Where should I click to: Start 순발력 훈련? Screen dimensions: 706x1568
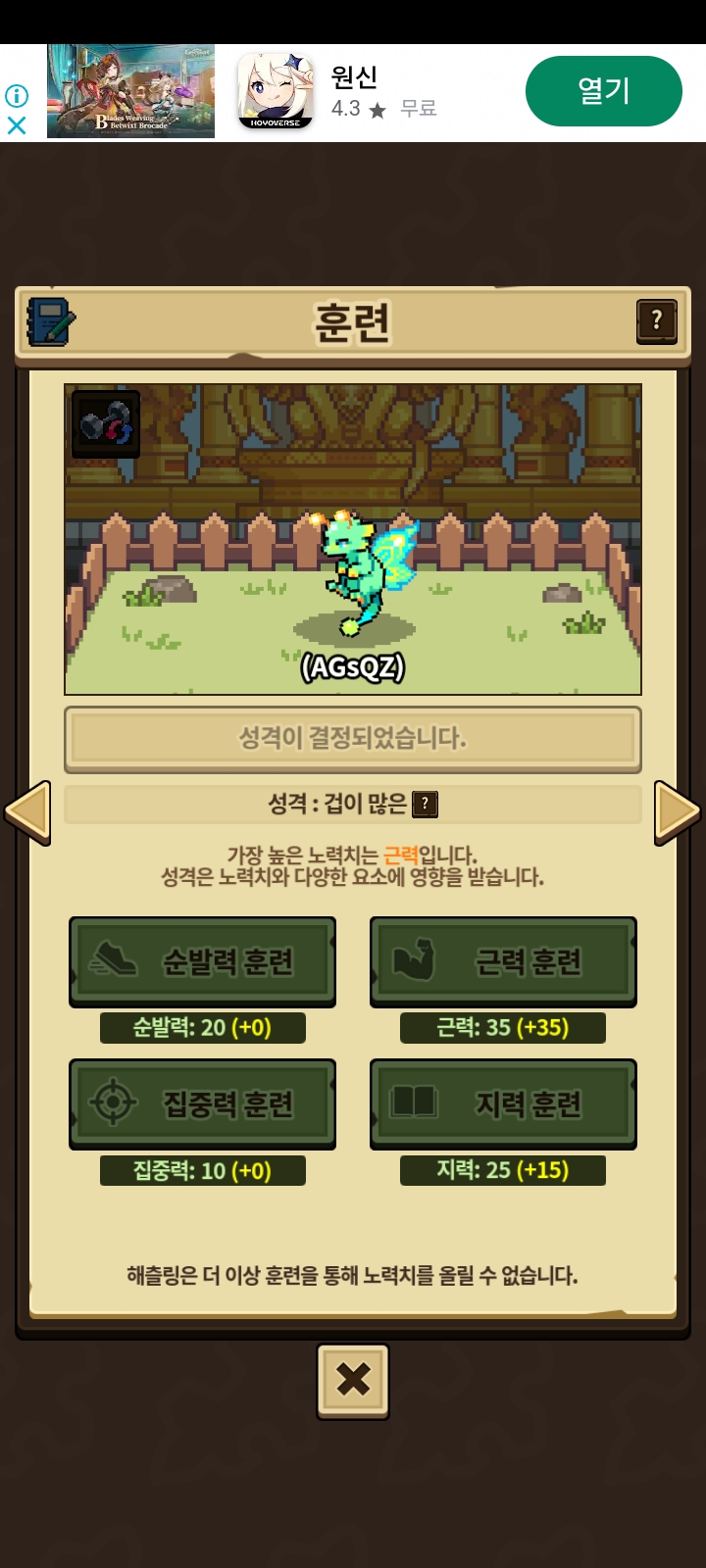[x=203, y=961]
